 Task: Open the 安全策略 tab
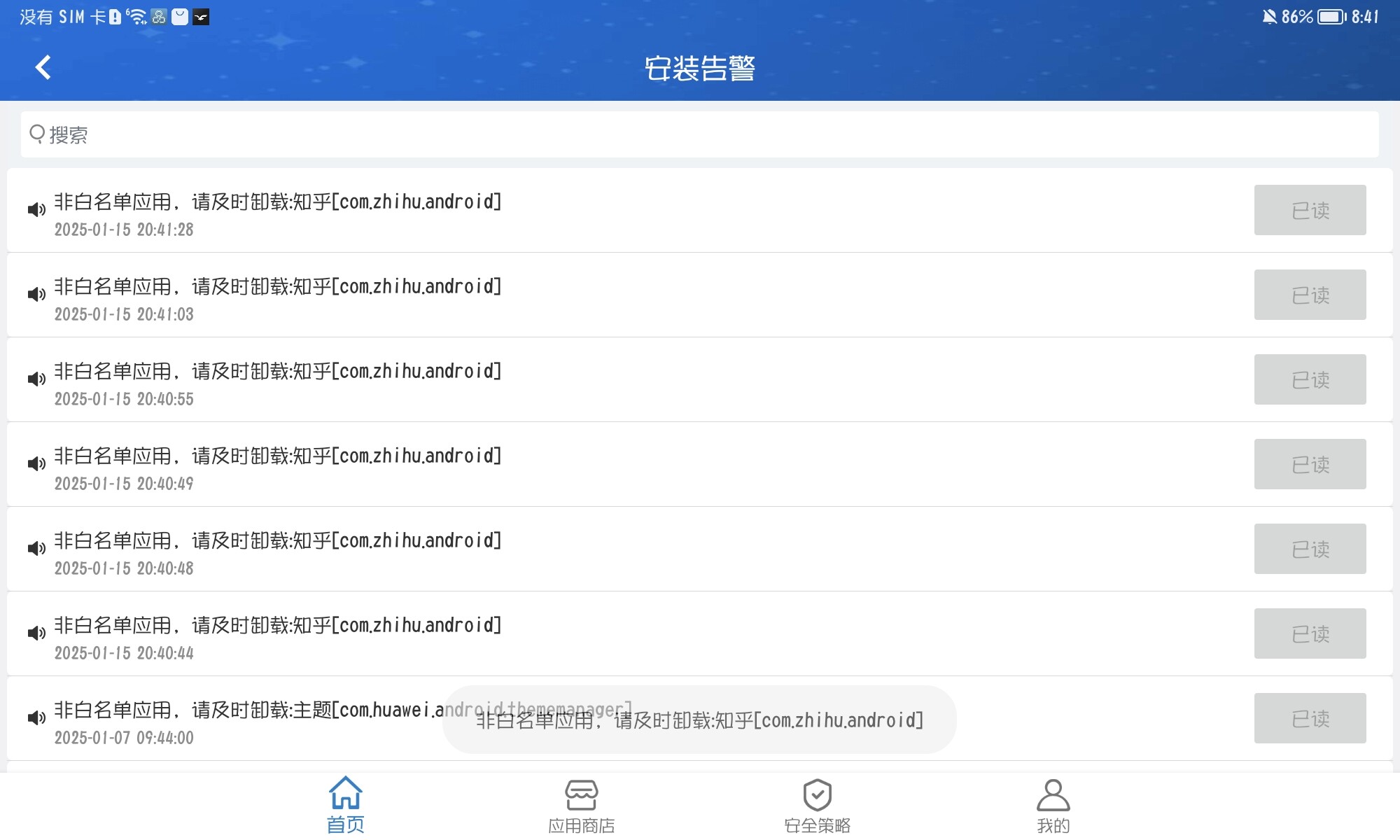click(817, 805)
